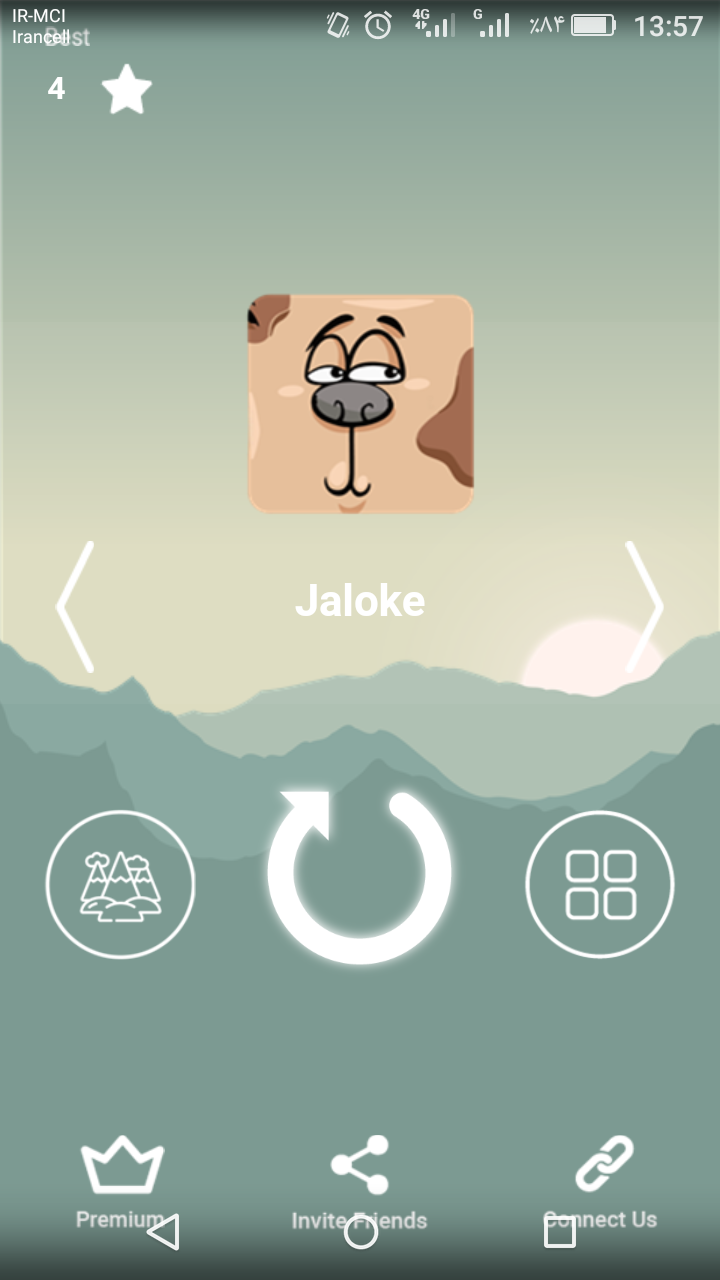Go back using the system back button
The height and width of the screenshot is (1280, 720).
(163, 1232)
